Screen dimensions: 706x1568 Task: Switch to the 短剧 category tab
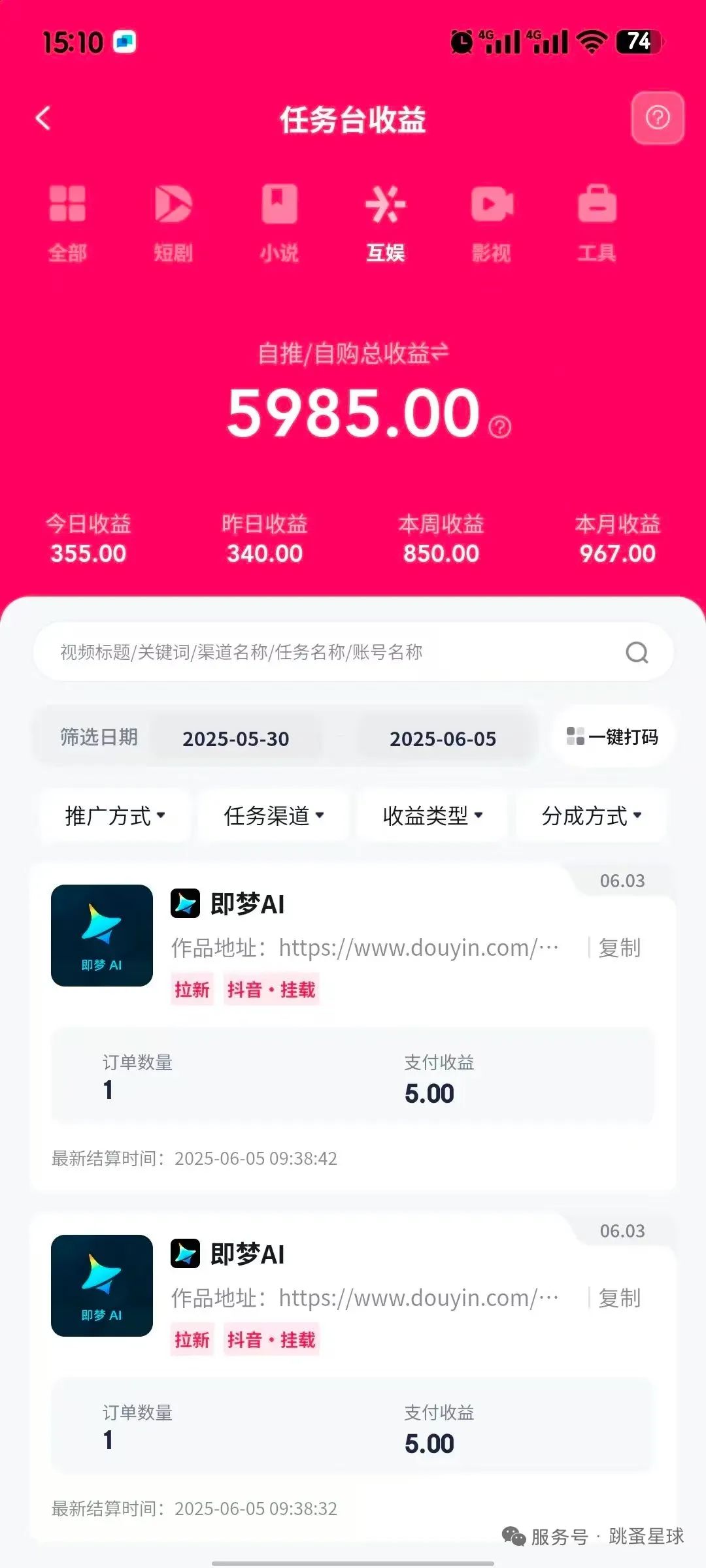[x=173, y=223]
